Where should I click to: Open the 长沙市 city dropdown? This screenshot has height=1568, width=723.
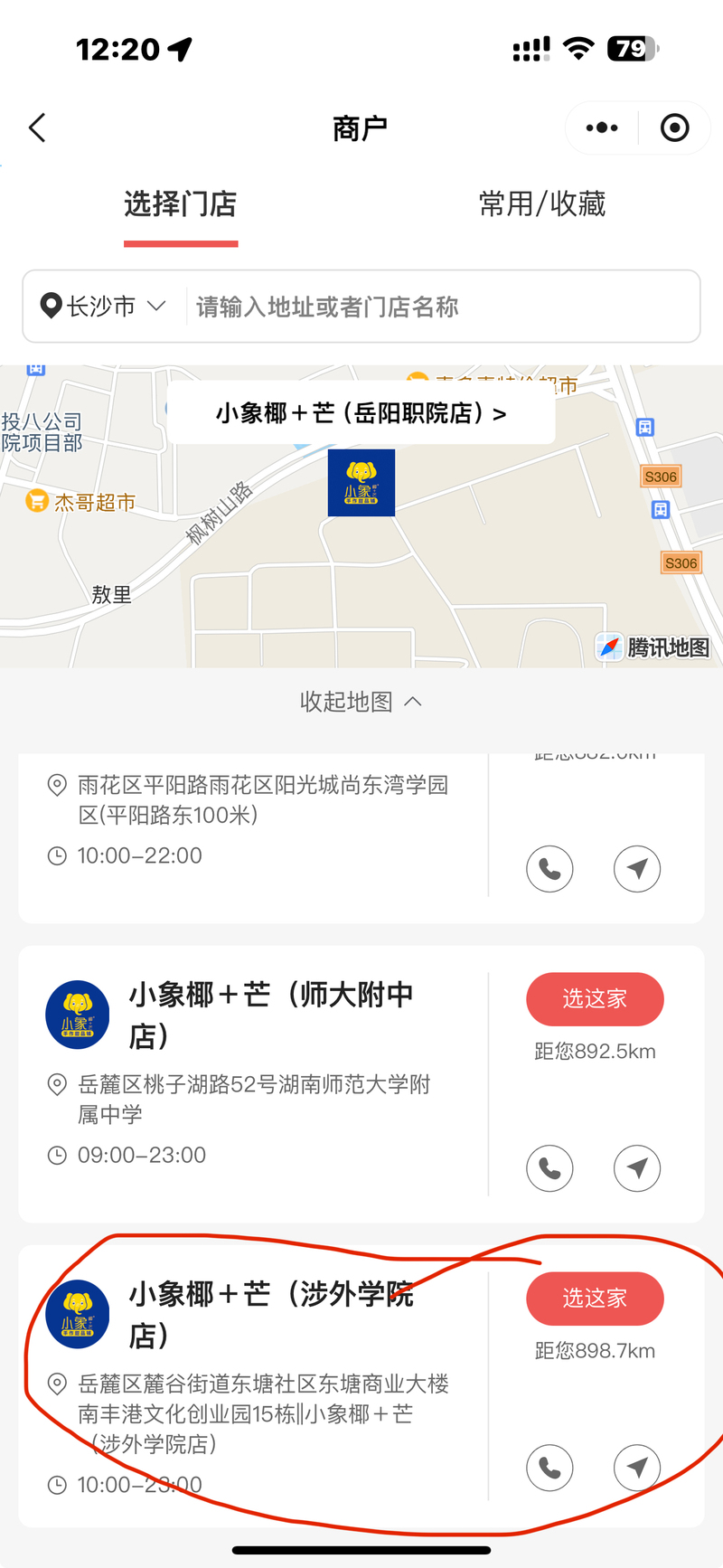103,307
